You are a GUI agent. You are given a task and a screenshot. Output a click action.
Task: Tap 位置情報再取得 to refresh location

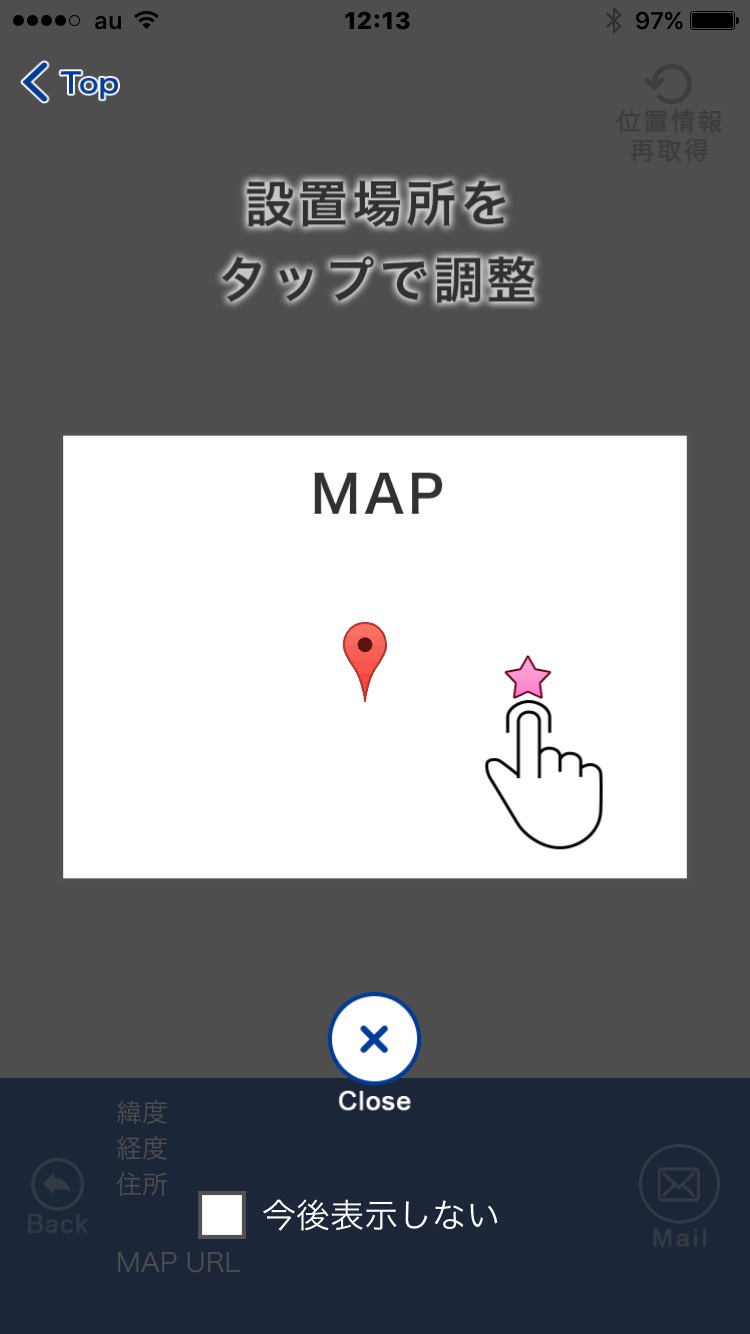[x=669, y=114]
